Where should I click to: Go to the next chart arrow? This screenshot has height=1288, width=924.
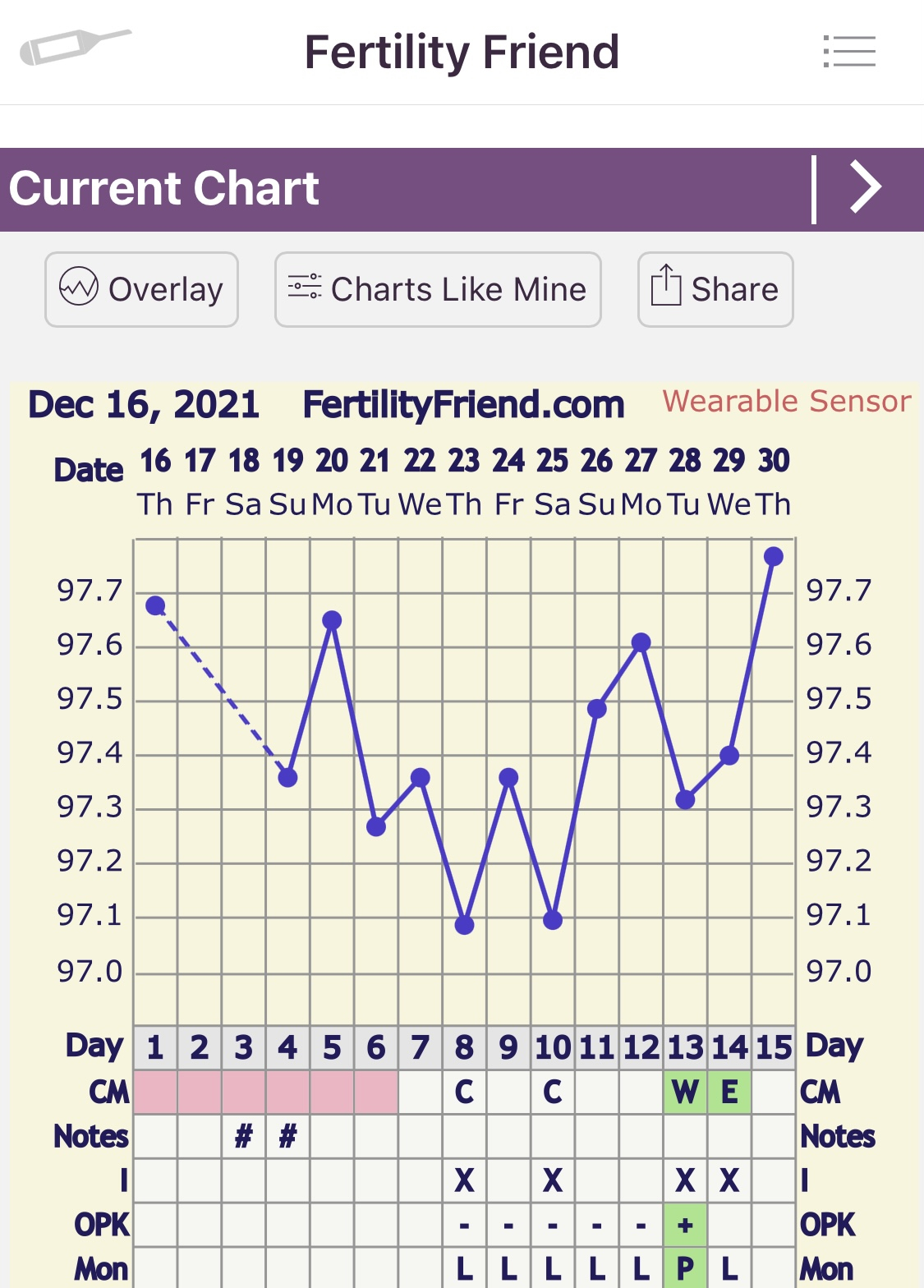pos(865,188)
